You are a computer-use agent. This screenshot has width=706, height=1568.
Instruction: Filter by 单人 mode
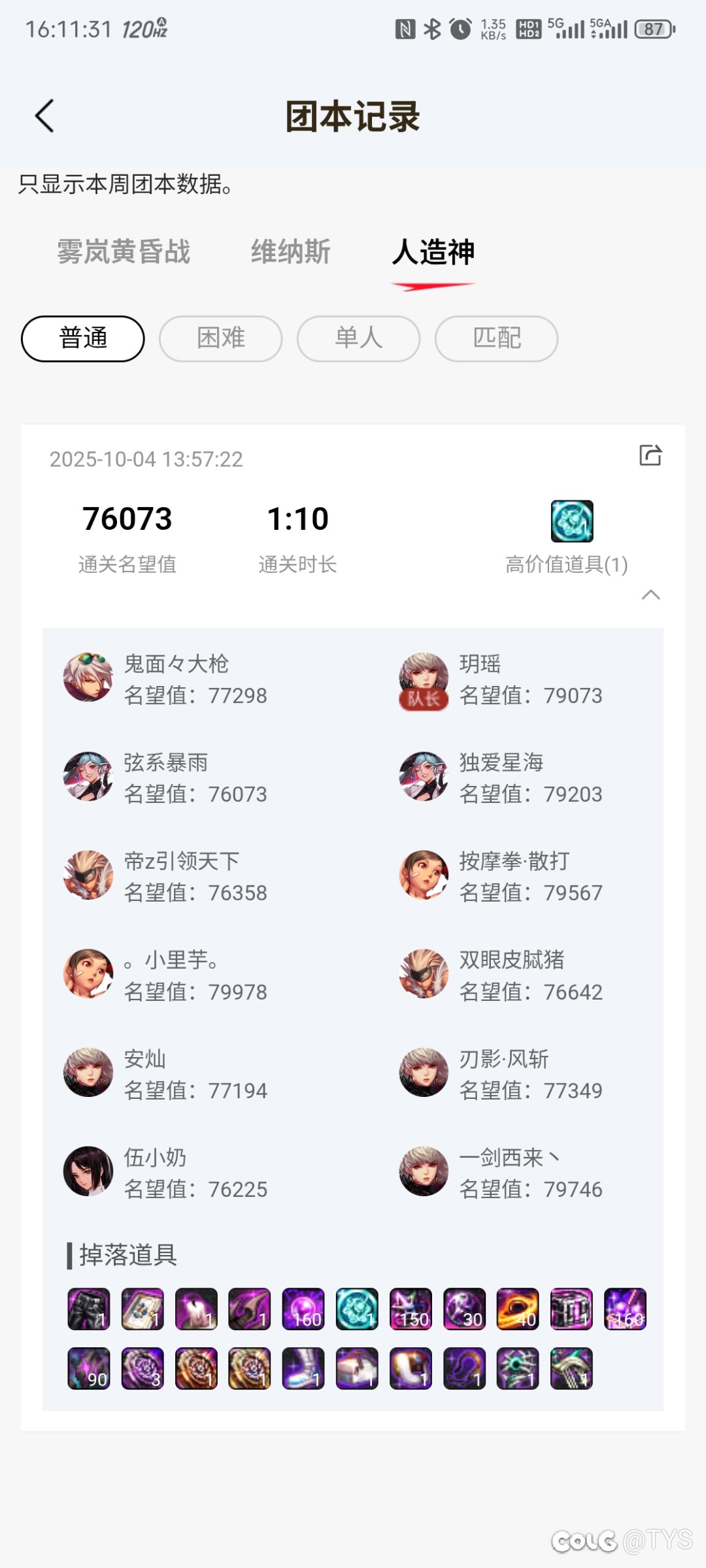[359, 338]
